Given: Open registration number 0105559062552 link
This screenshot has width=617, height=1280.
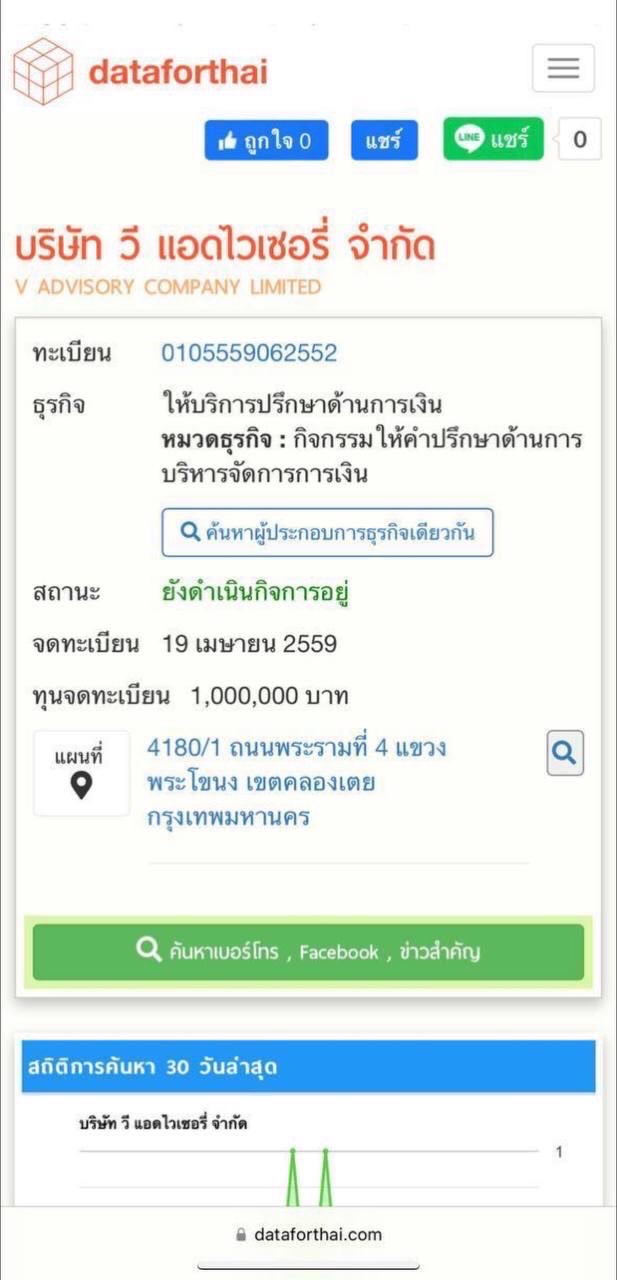Looking at the screenshot, I should (x=249, y=353).
